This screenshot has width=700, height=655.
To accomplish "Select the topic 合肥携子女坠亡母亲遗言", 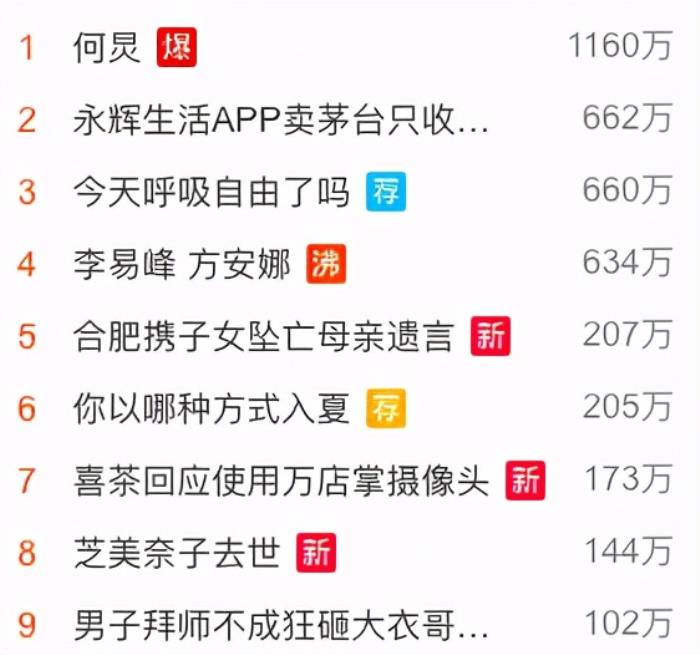I will 264,336.
